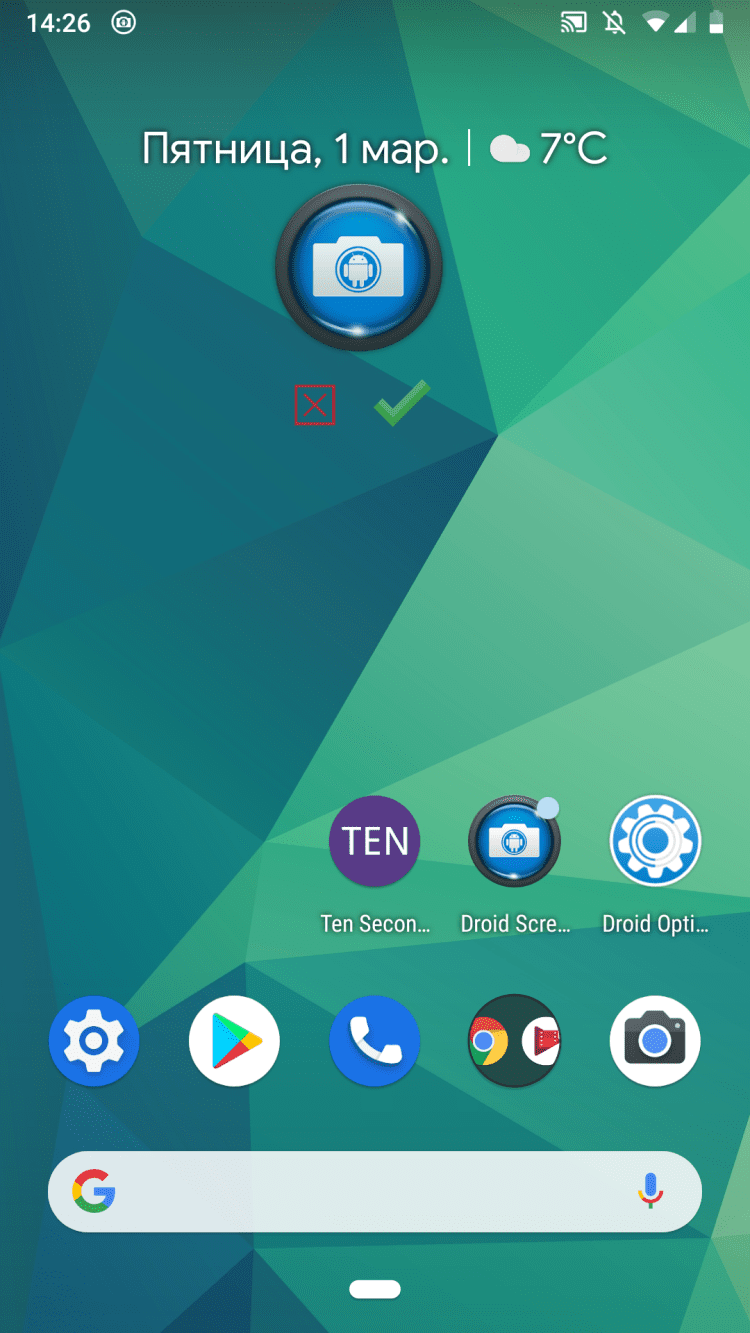The width and height of the screenshot is (750, 1333).
Task: Open the Droid Optimizer app
Action: pyautogui.click(x=655, y=841)
